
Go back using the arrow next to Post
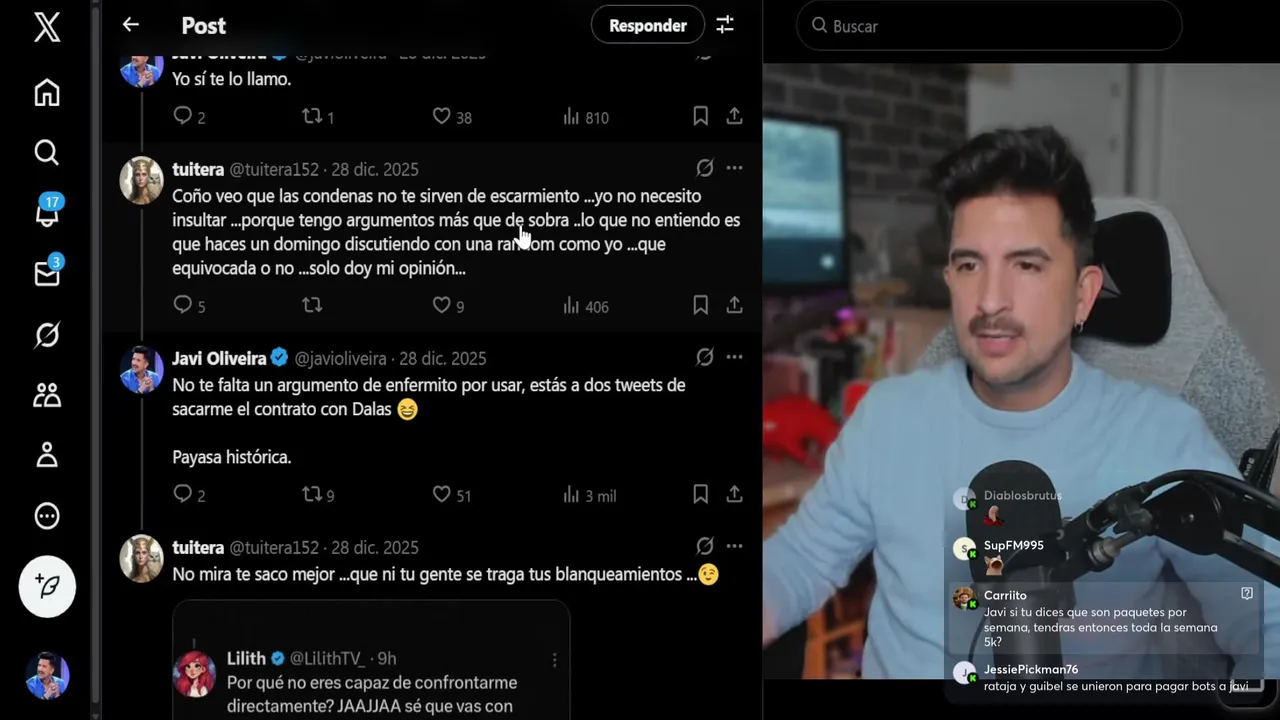pyautogui.click(x=131, y=25)
